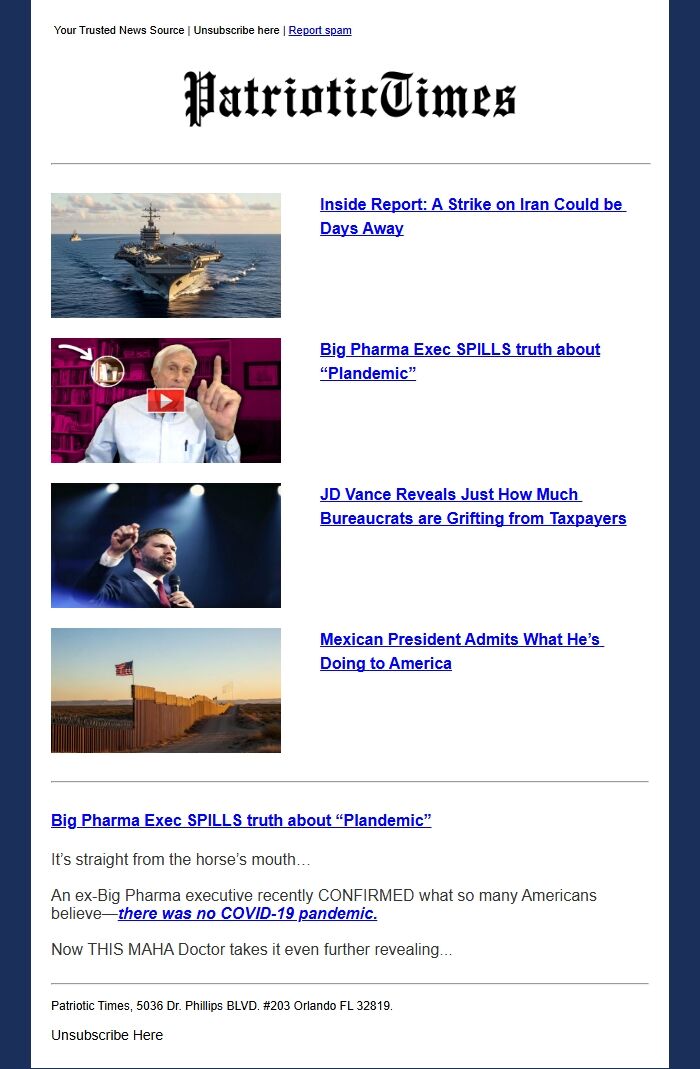Open the Big Pharma Exec headline beside the video
Viewport: 700px width, 1069px height.
click(x=460, y=361)
